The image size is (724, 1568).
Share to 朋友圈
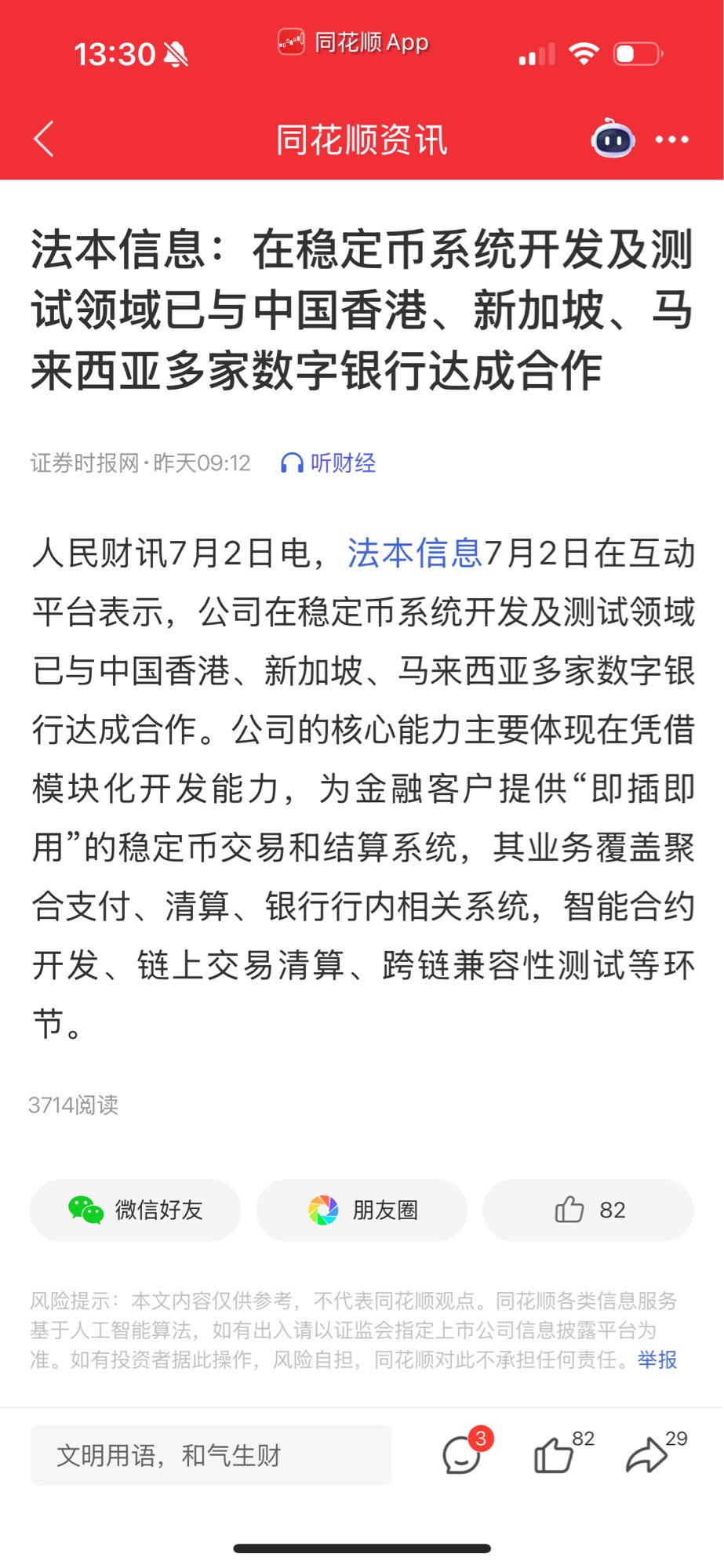(362, 1210)
